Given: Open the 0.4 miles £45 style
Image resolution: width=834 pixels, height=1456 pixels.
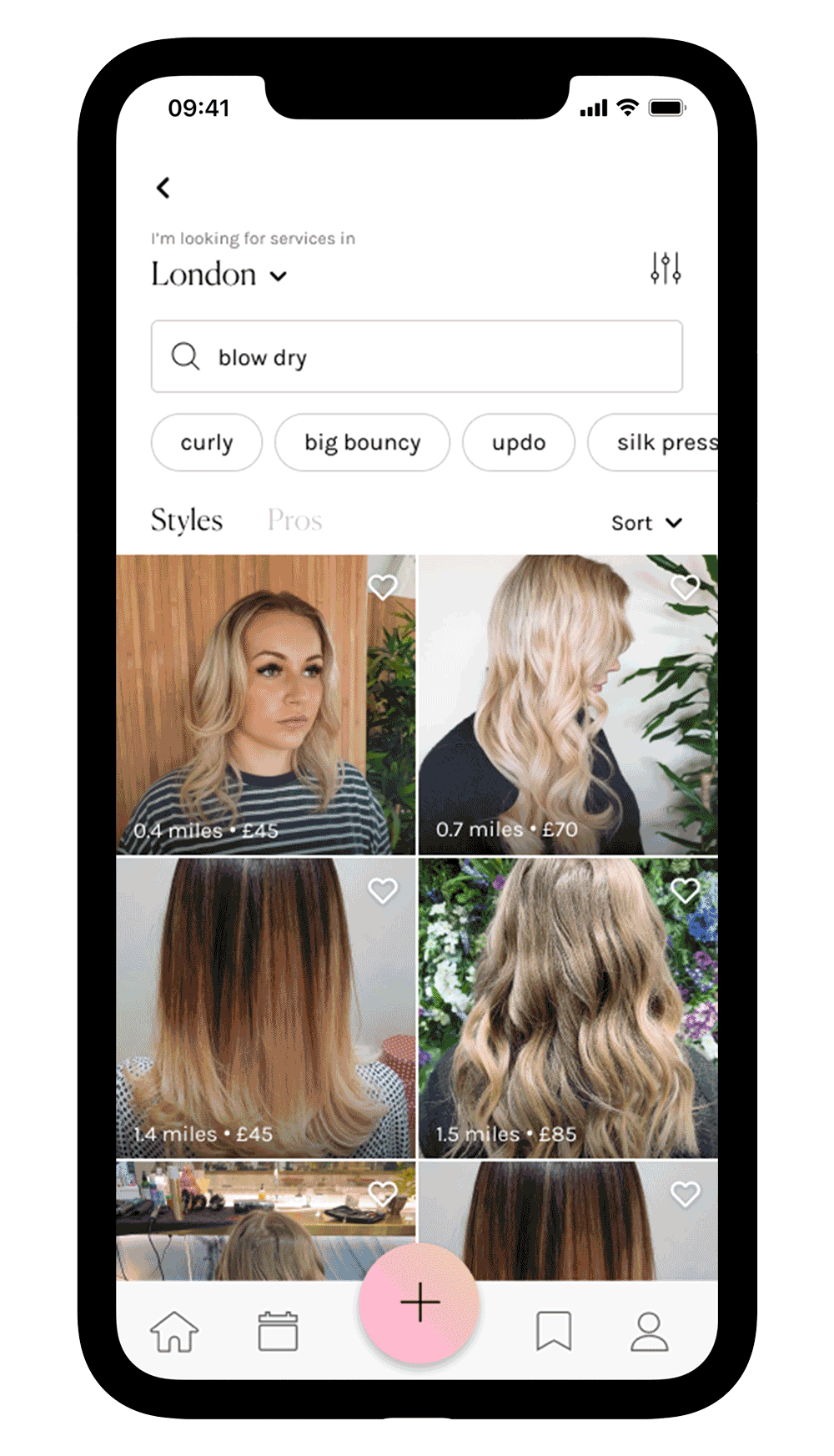Looking at the screenshot, I should [x=265, y=705].
